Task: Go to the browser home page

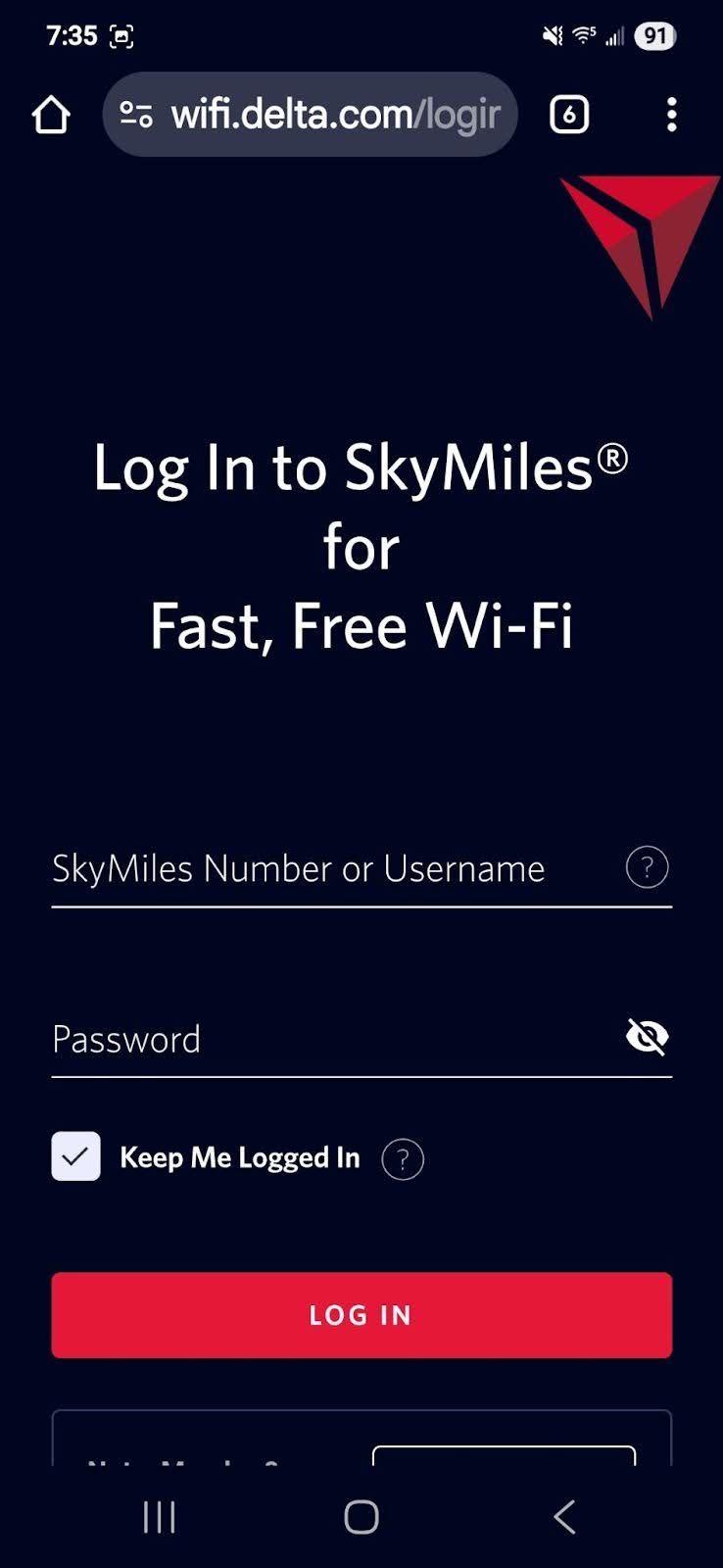Action: click(51, 116)
